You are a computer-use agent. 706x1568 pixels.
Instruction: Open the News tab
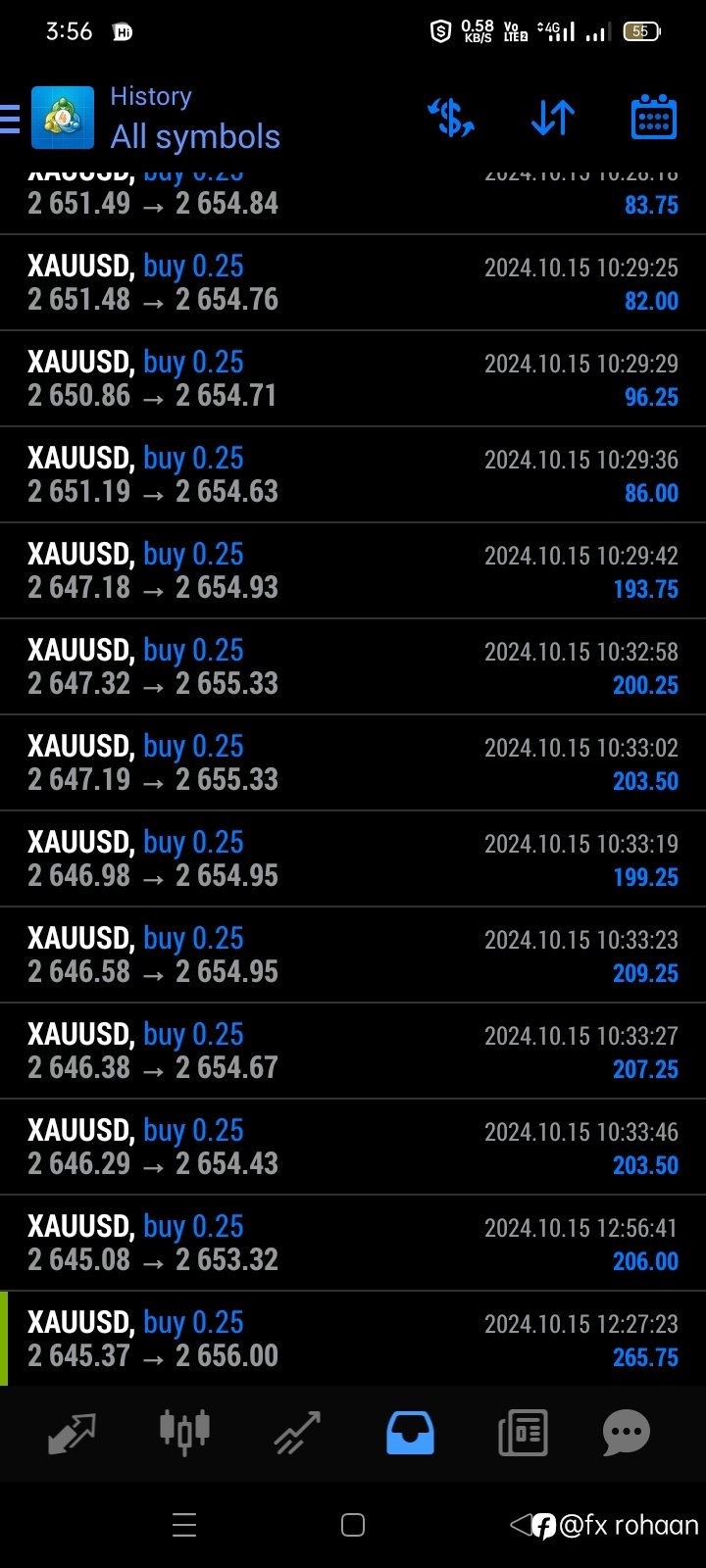tap(523, 1434)
